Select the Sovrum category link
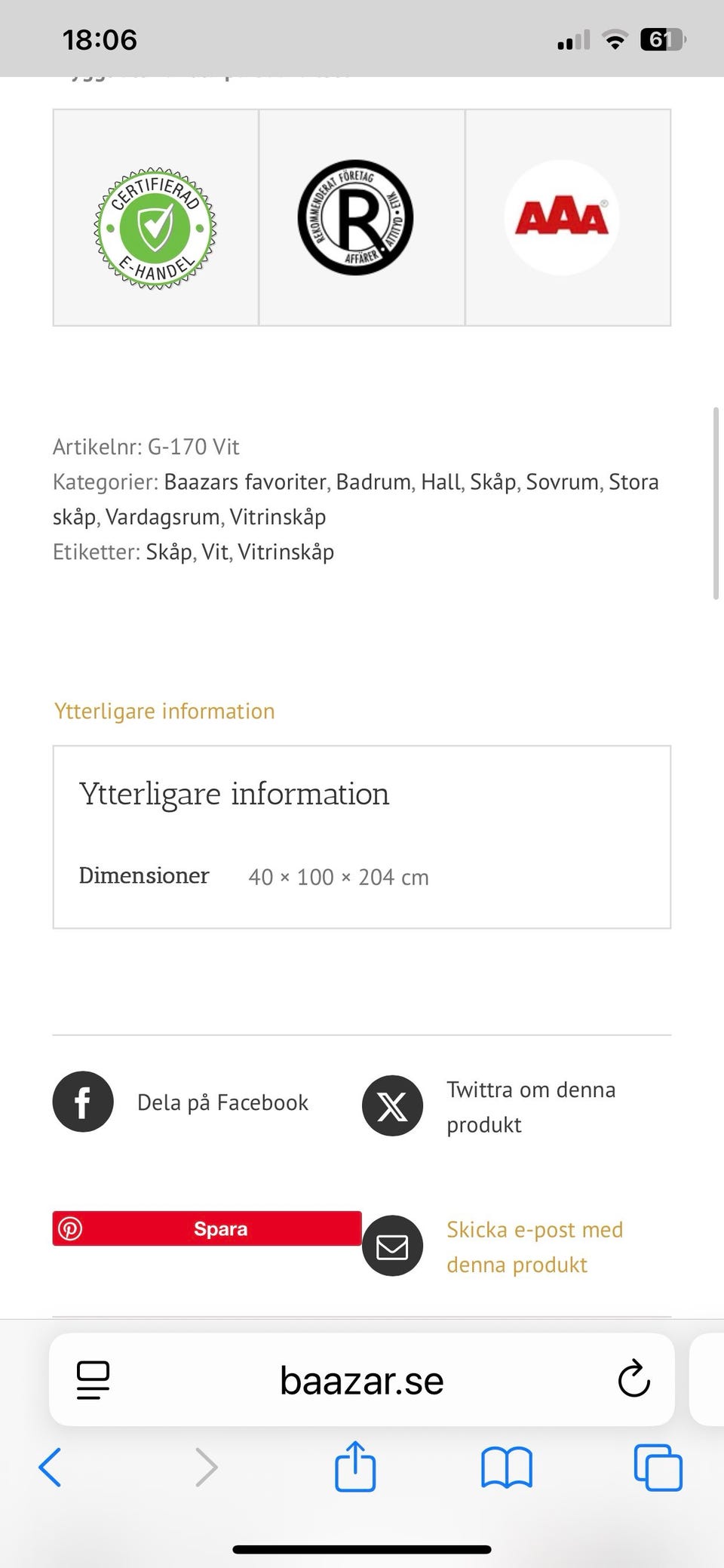The height and width of the screenshot is (1568, 724). (564, 481)
